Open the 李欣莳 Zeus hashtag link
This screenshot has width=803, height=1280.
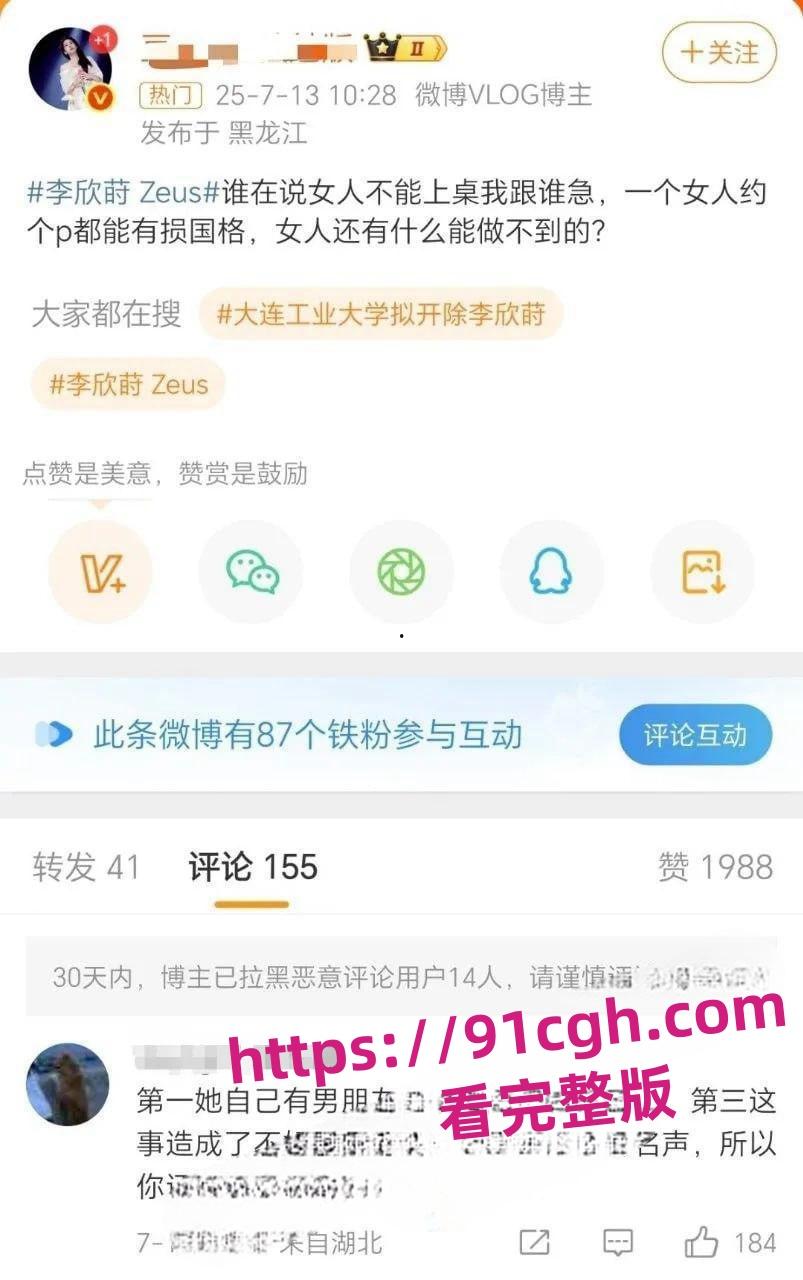coord(128,382)
